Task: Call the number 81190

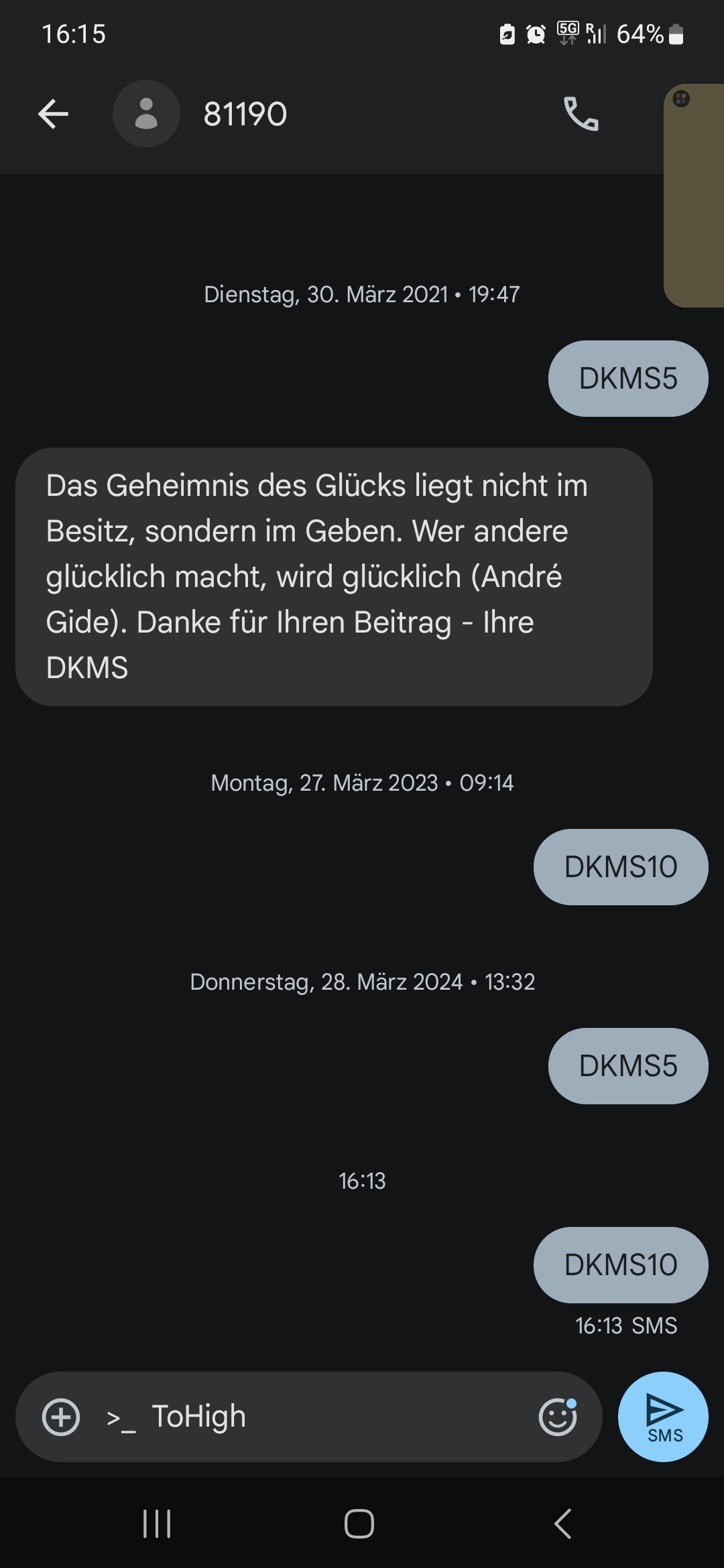Action: (x=581, y=114)
